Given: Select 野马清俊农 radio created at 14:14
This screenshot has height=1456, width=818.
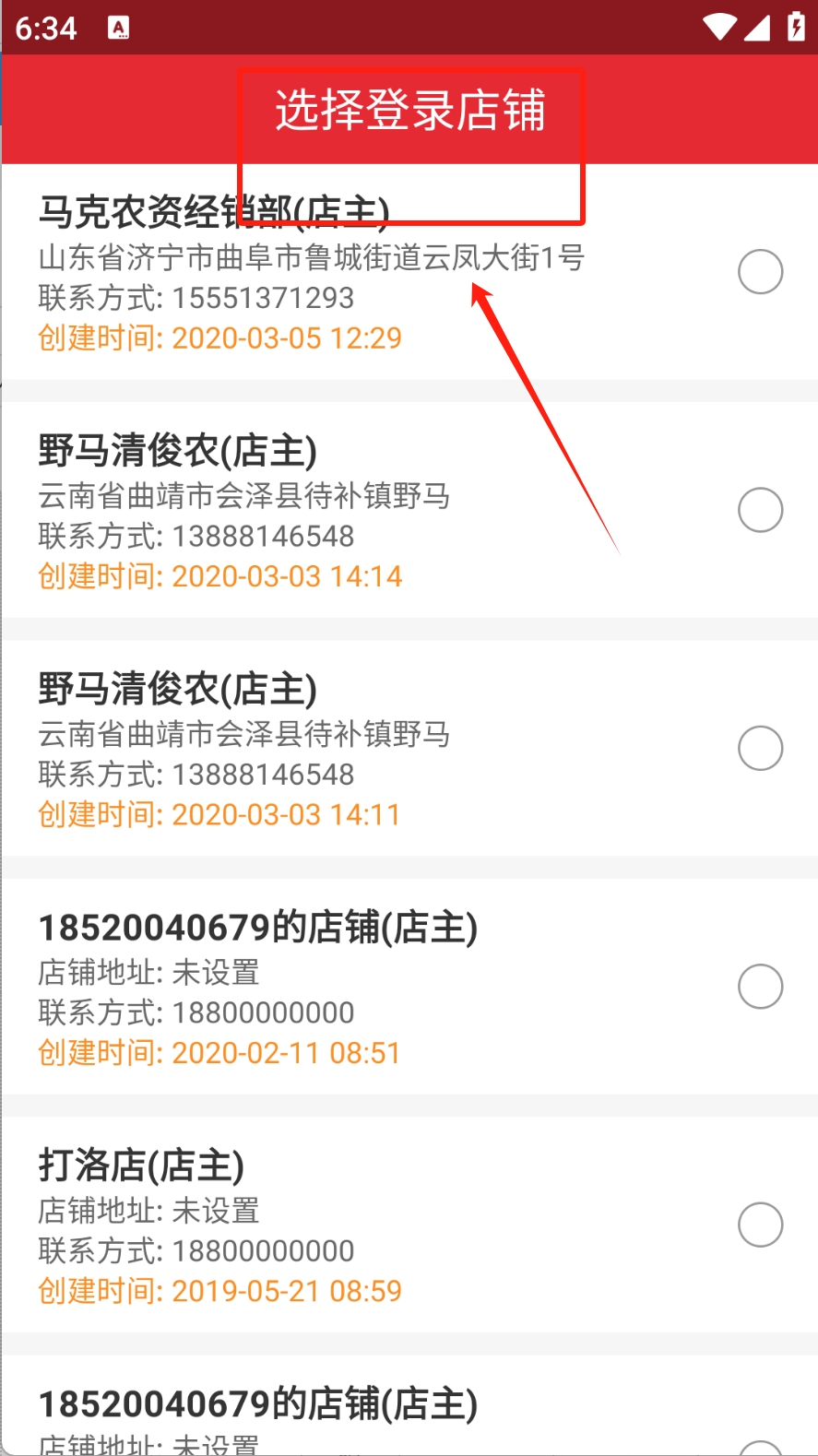Looking at the screenshot, I should (x=760, y=510).
